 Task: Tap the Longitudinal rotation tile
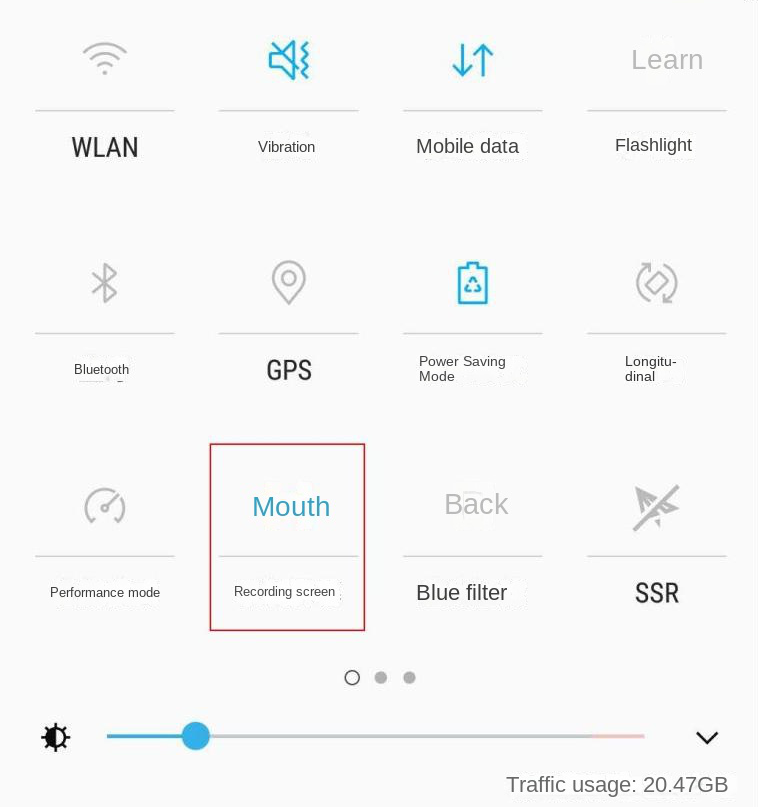pyautogui.click(x=656, y=283)
